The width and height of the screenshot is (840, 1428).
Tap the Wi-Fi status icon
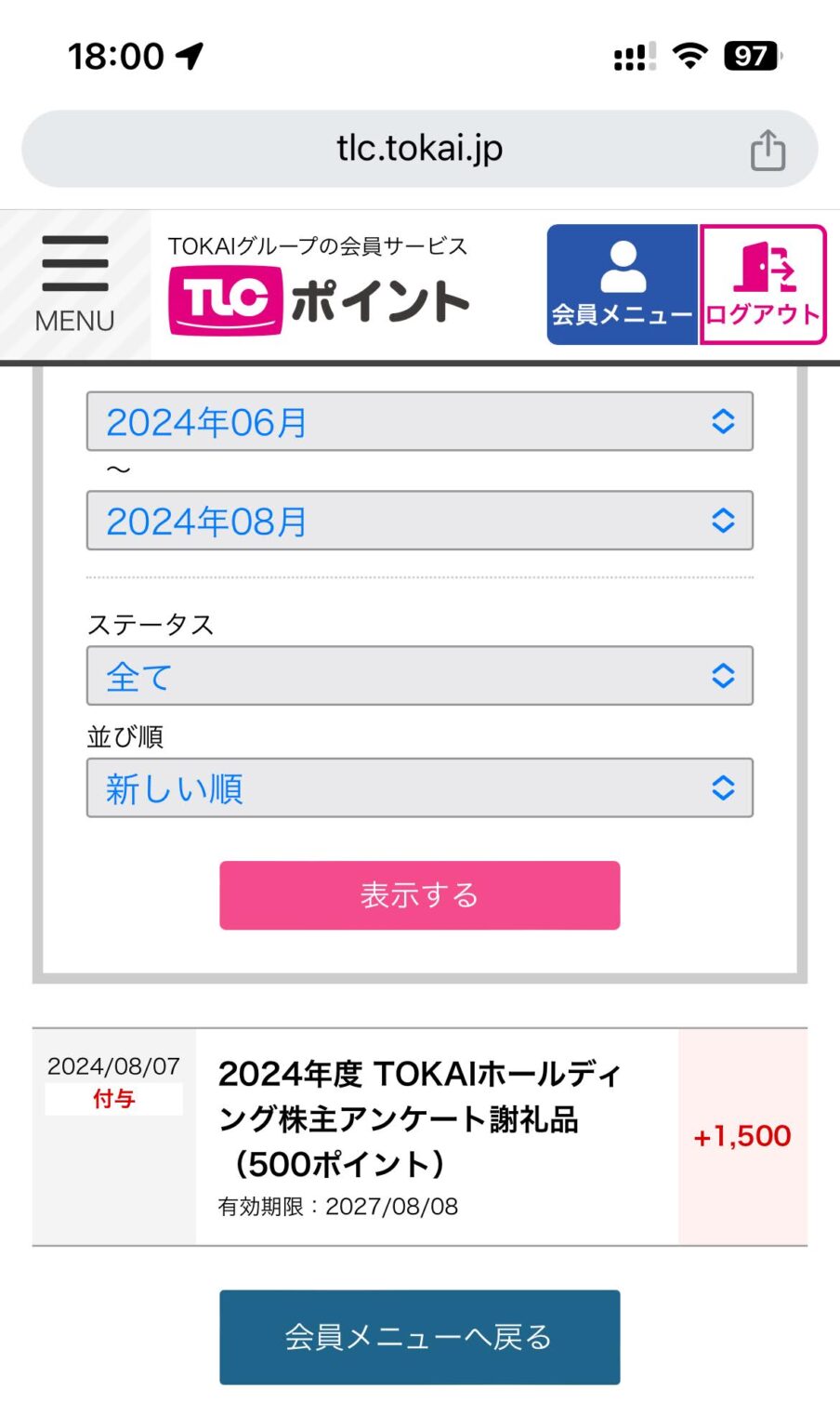click(689, 56)
